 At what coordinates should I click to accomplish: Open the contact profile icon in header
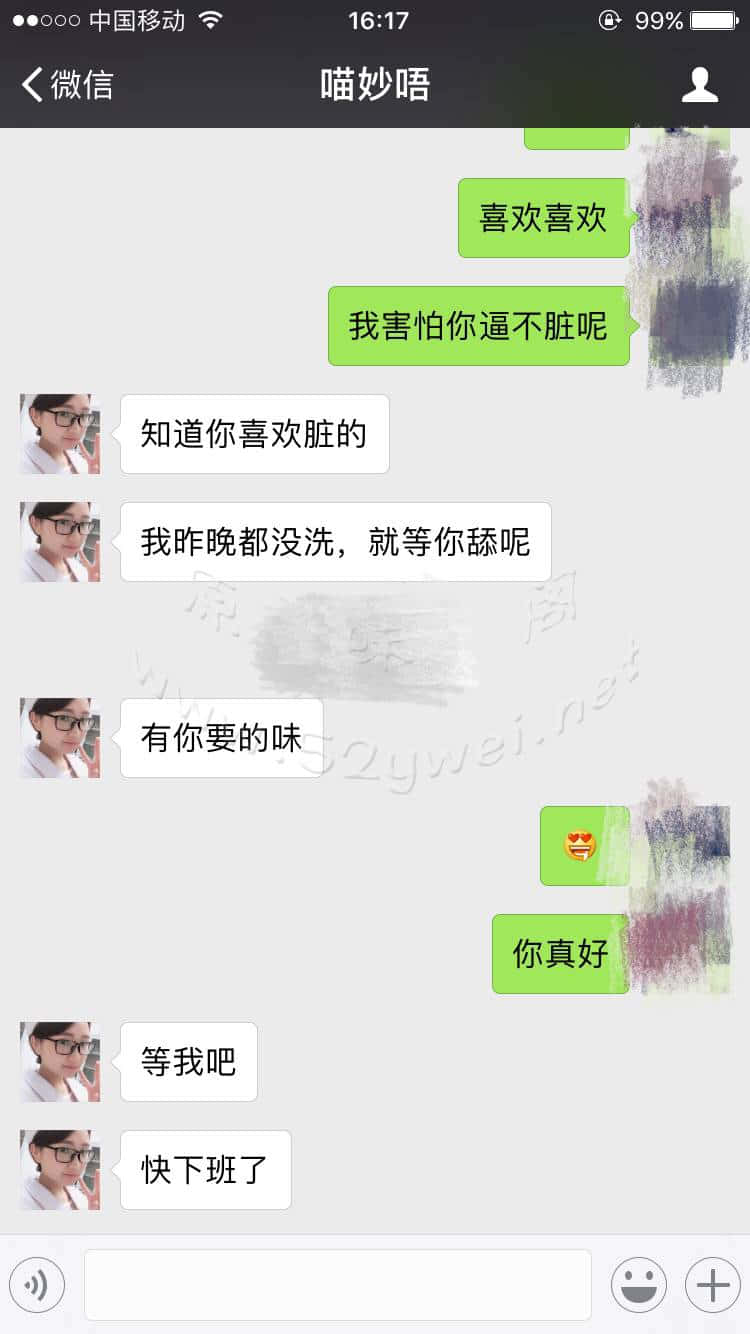pyautogui.click(x=699, y=85)
